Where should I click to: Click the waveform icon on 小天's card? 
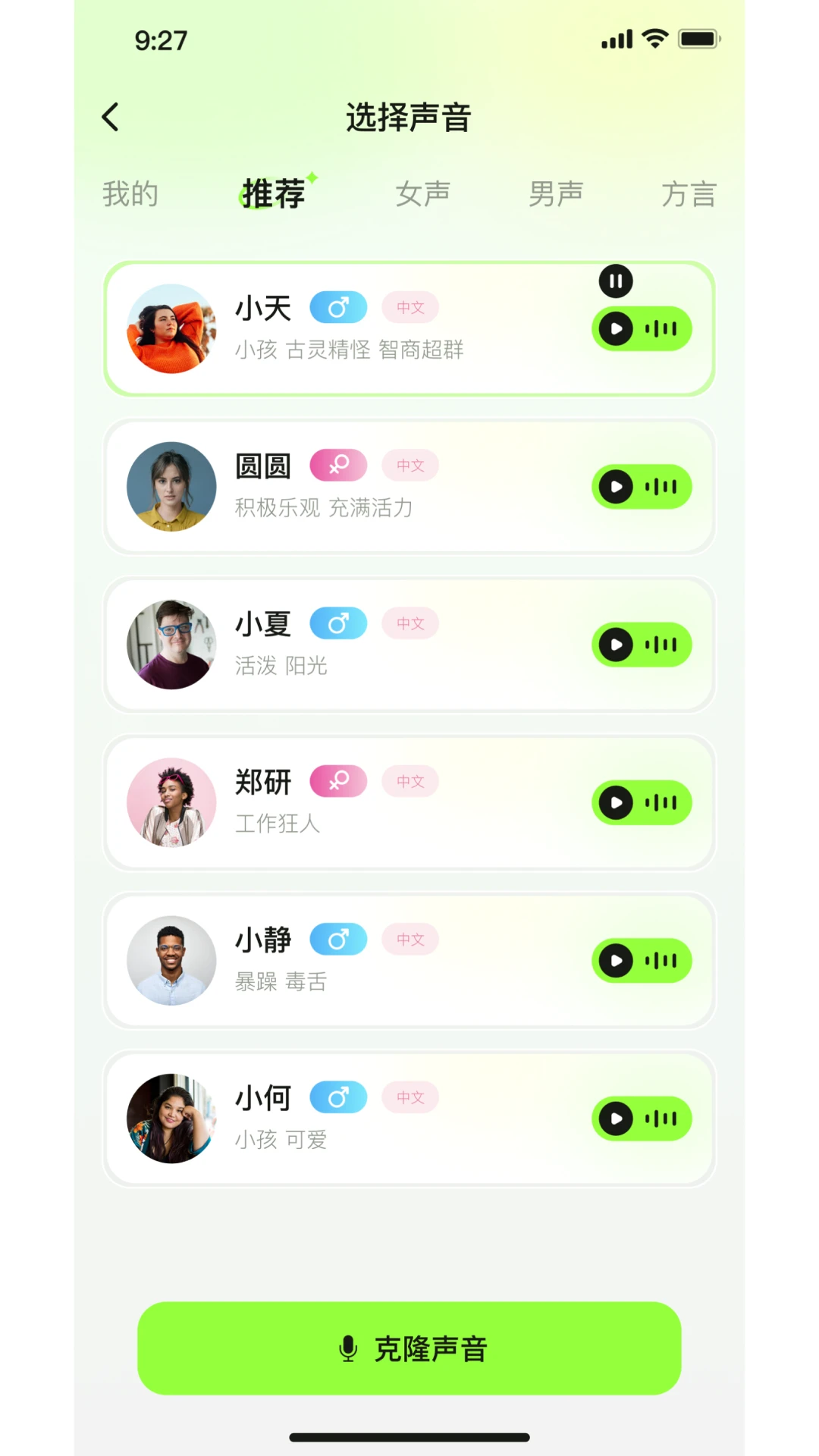click(x=661, y=328)
